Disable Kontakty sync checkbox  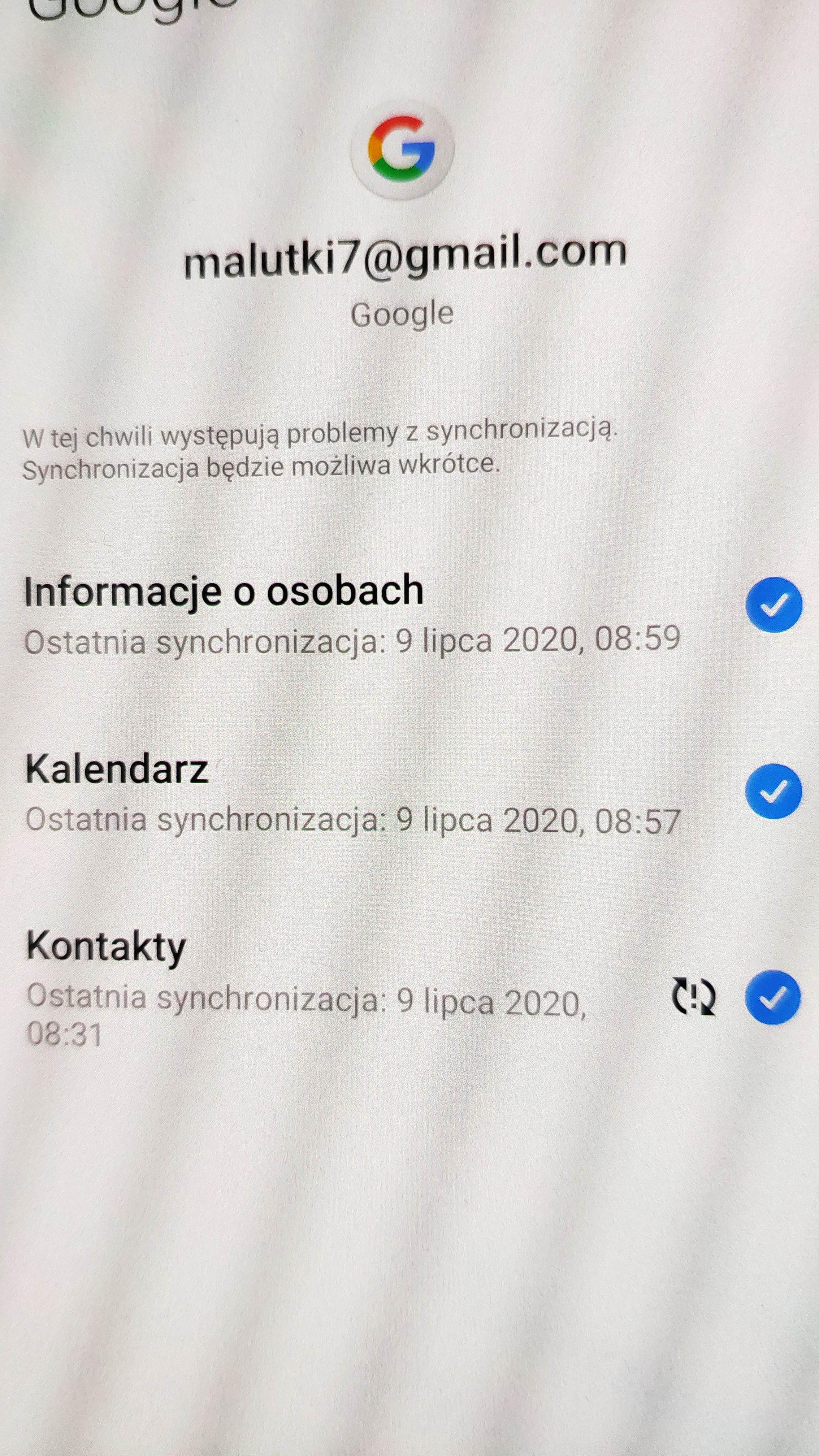tap(772, 998)
